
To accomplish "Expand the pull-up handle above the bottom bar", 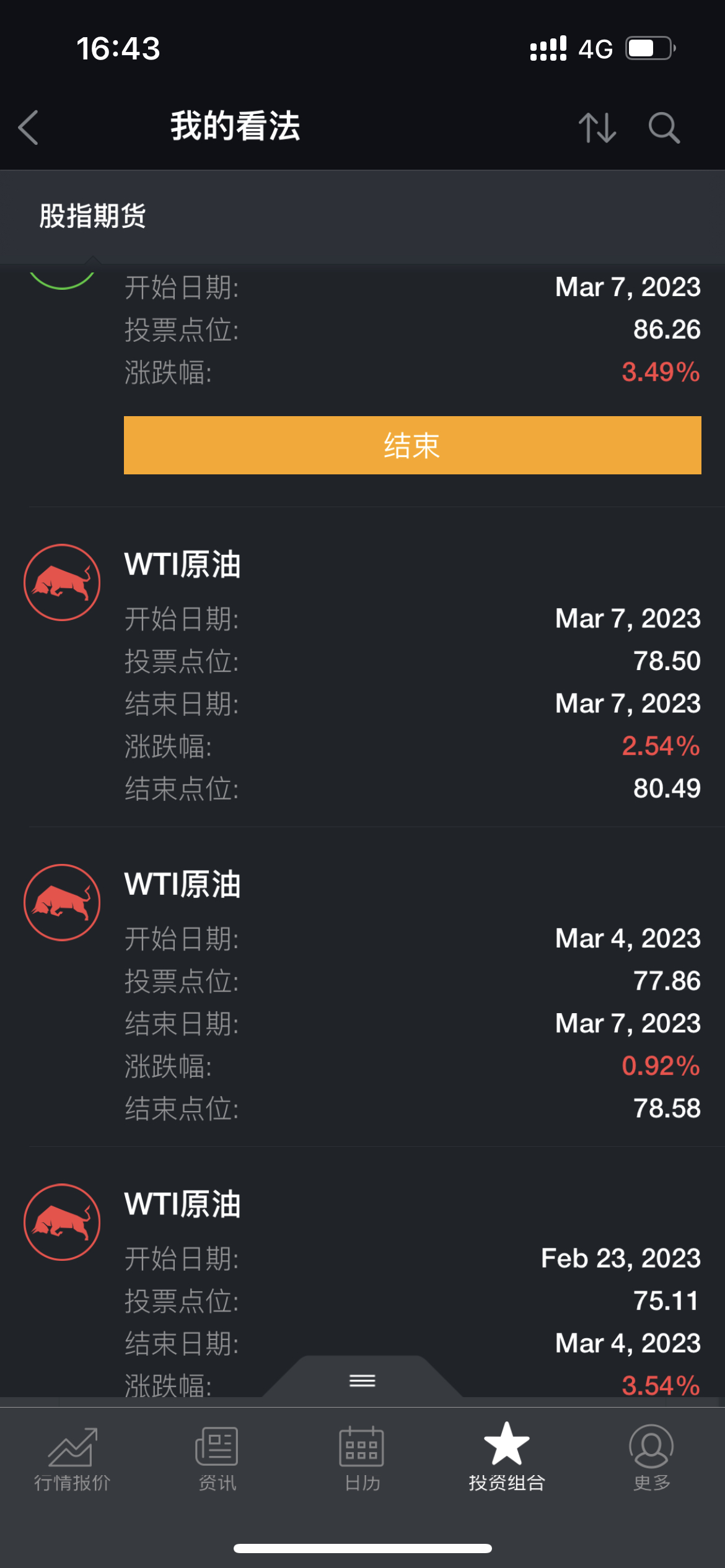I will point(362,1380).
